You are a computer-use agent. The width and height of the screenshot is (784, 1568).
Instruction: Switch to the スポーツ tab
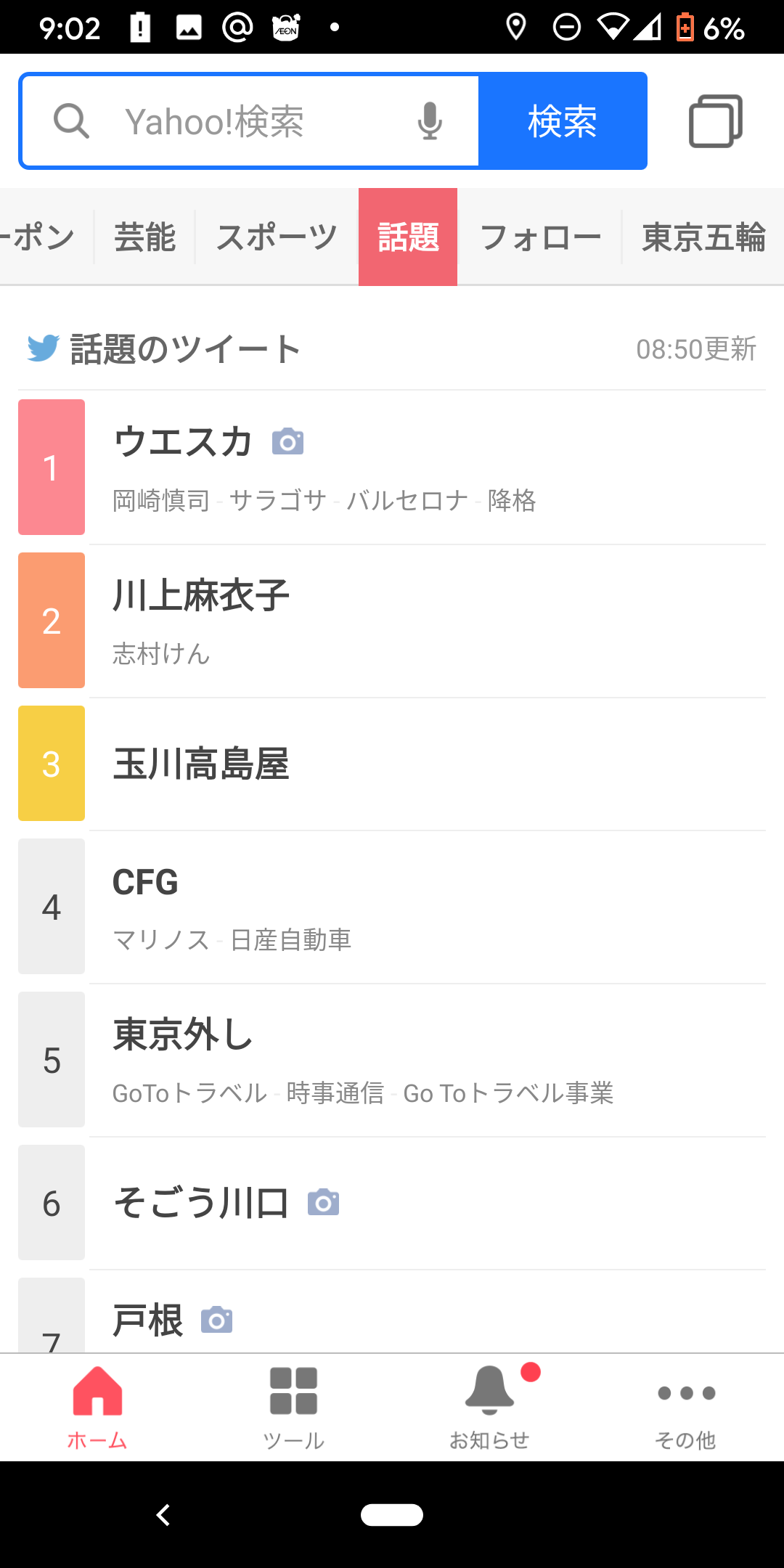[276, 236]
